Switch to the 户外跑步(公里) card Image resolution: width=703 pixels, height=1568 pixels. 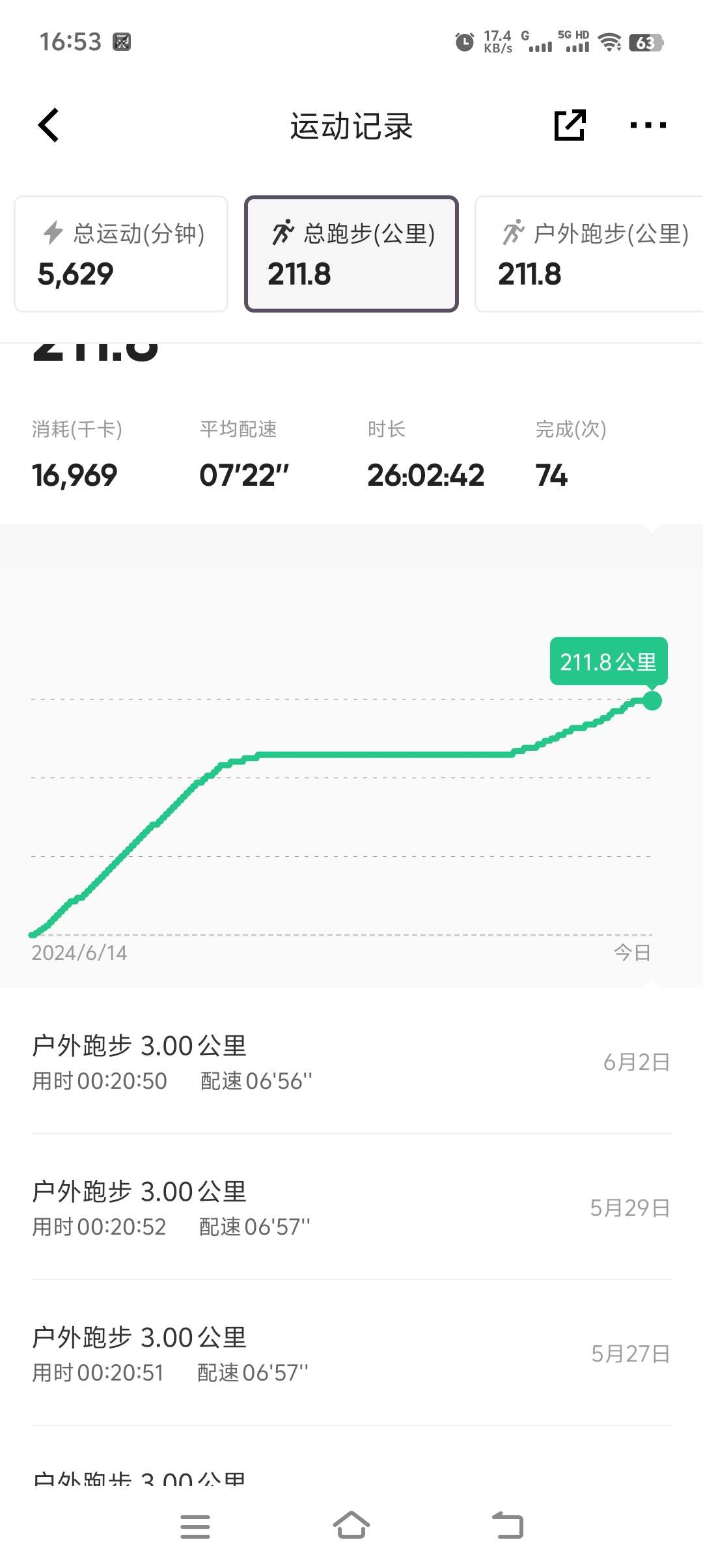tap(589, 254)
